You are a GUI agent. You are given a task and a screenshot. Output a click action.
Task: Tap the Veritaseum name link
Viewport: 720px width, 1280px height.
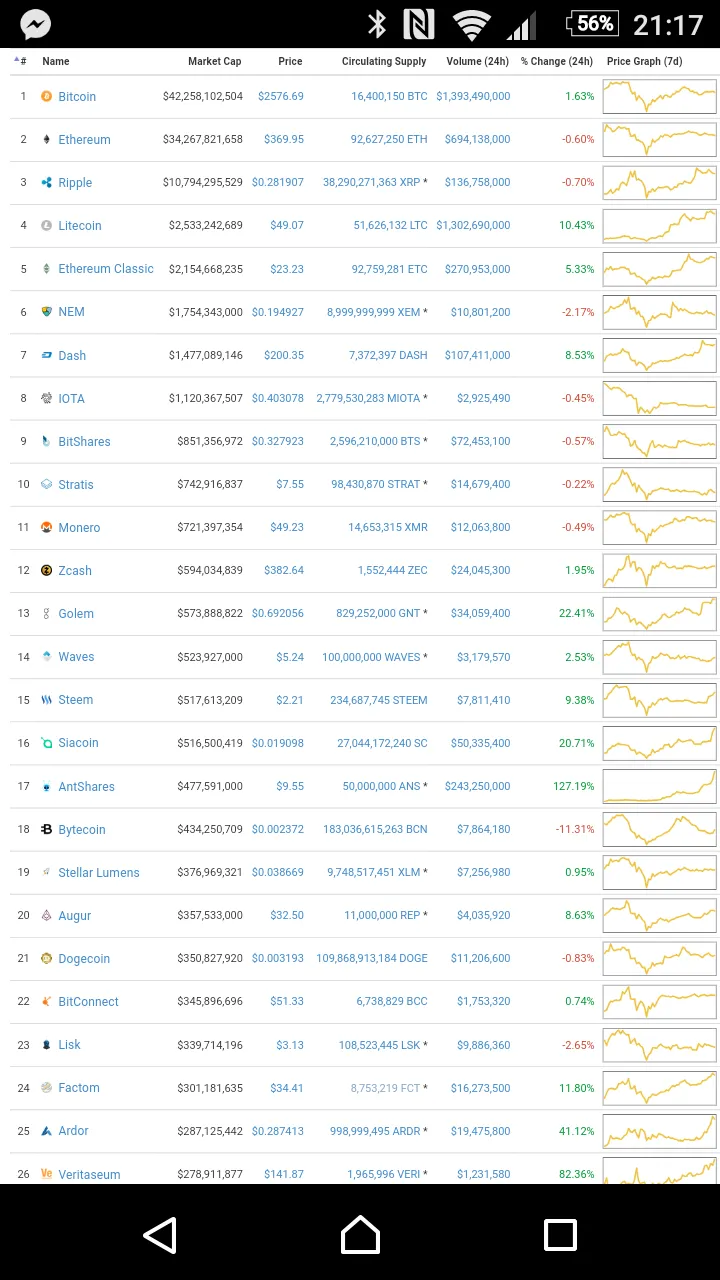(89, 1175)
